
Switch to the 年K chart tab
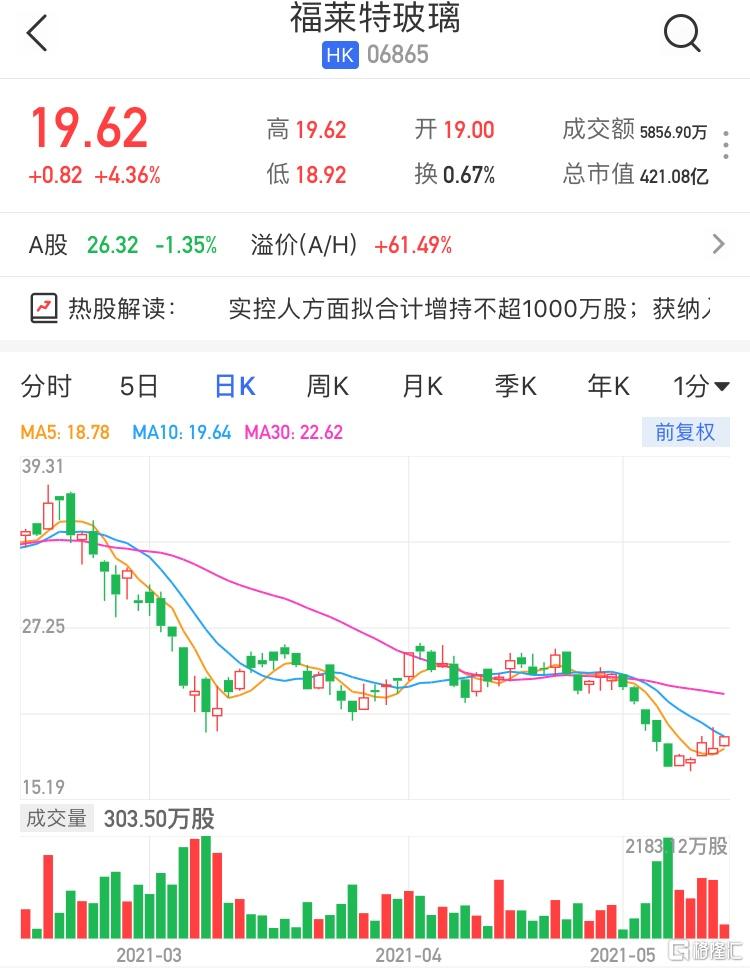click(608, 386)
